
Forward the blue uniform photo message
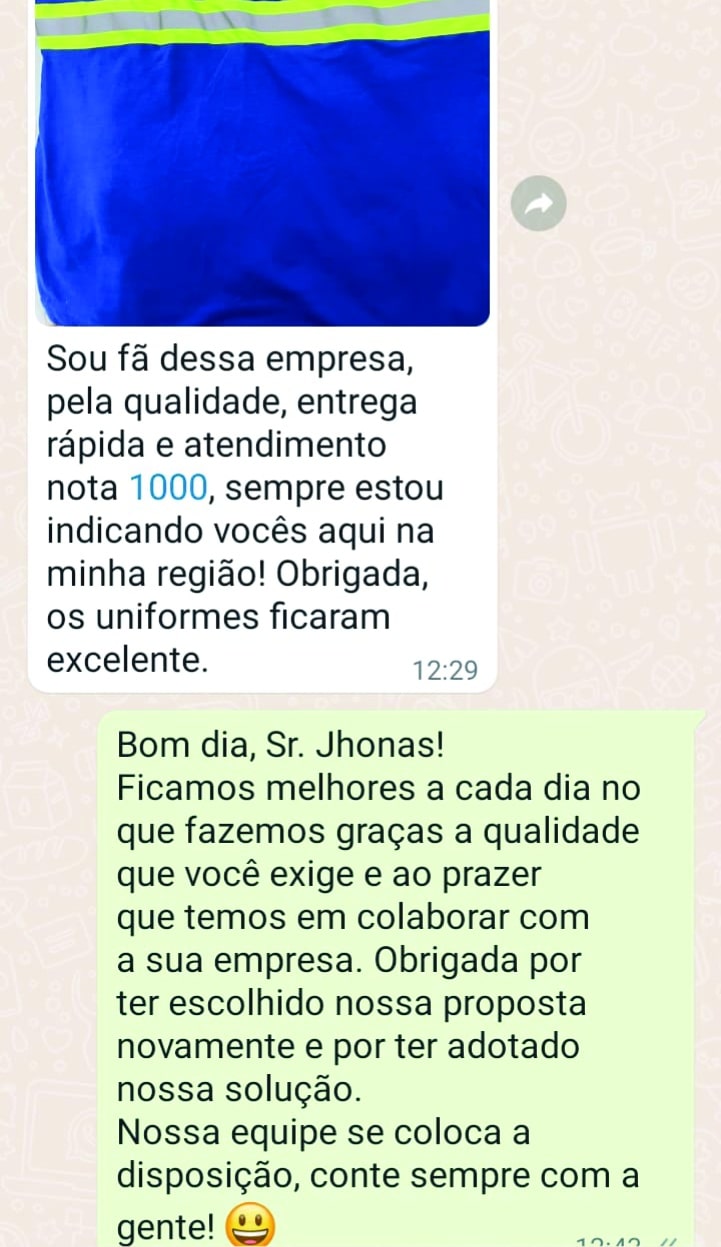click(x=539, y=205)
